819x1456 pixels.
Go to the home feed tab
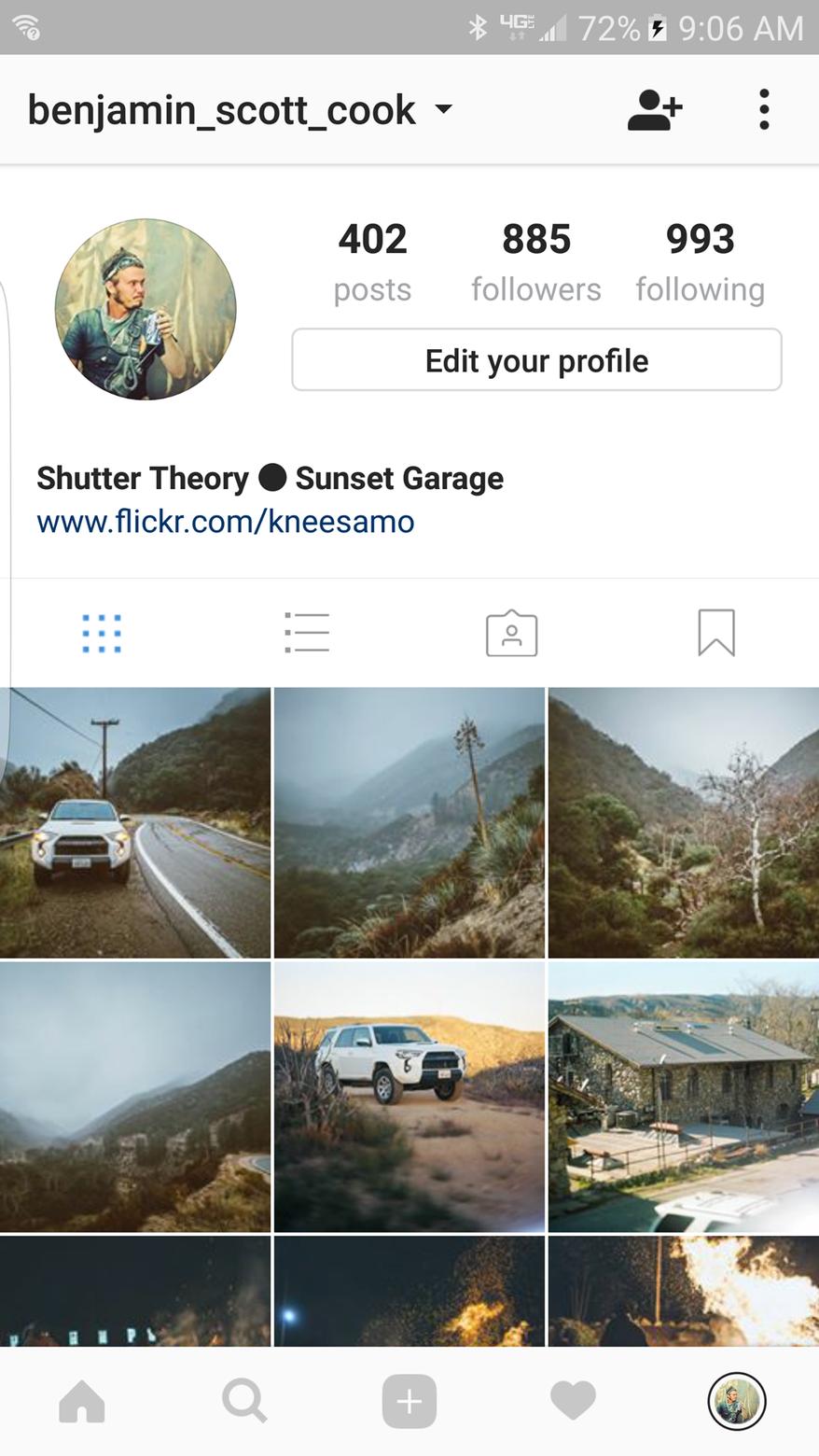tap(82, 1401)
